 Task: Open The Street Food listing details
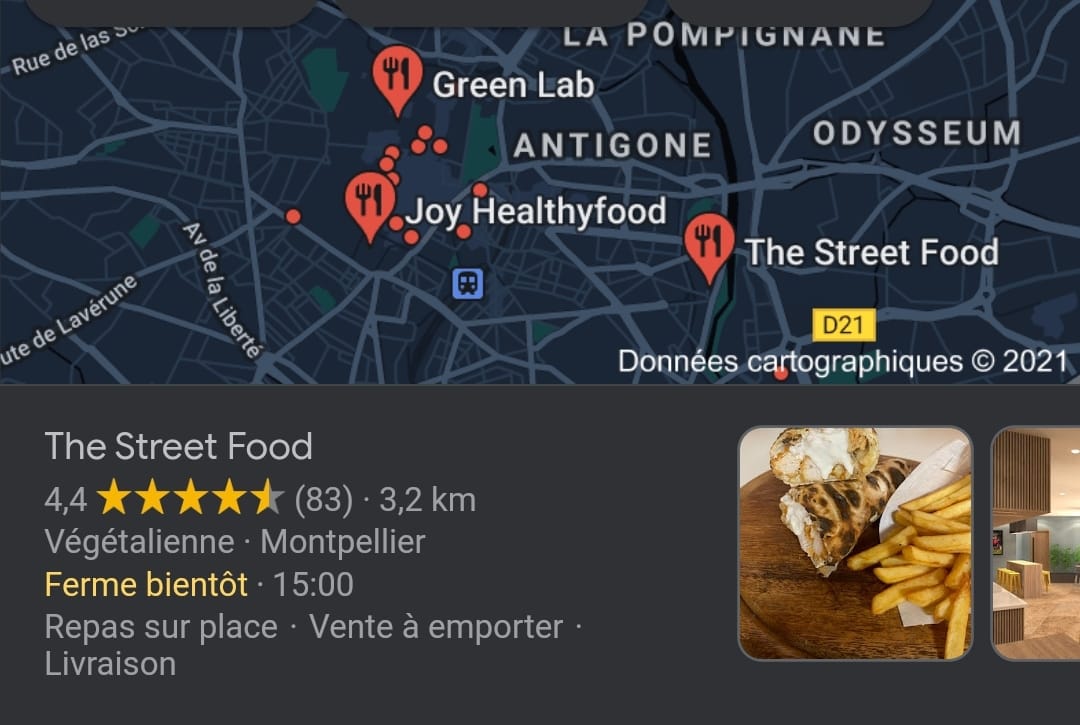[x=179, y=446]
